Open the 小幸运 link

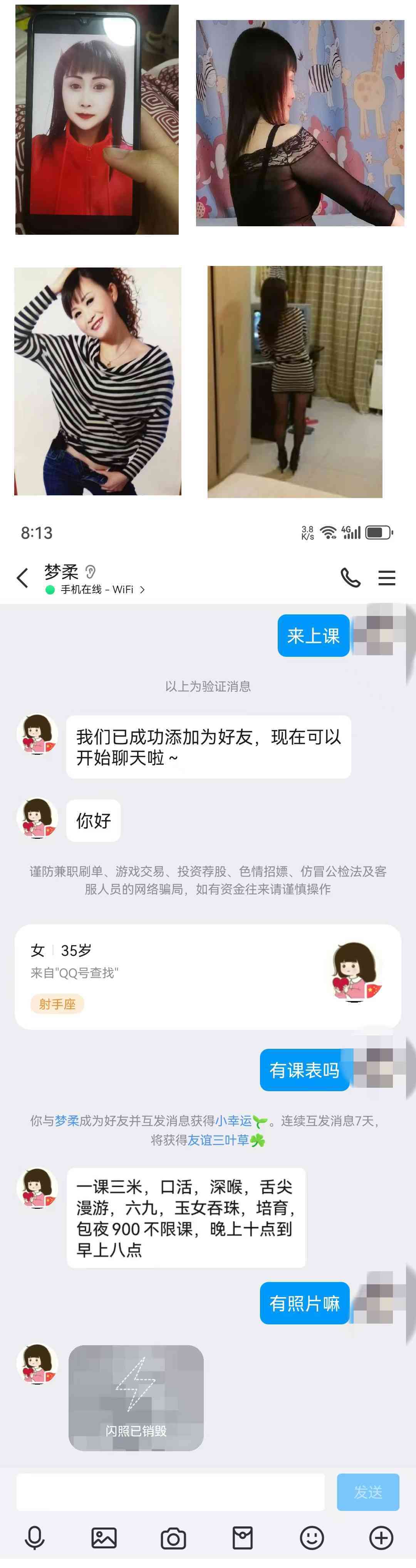233,1120
